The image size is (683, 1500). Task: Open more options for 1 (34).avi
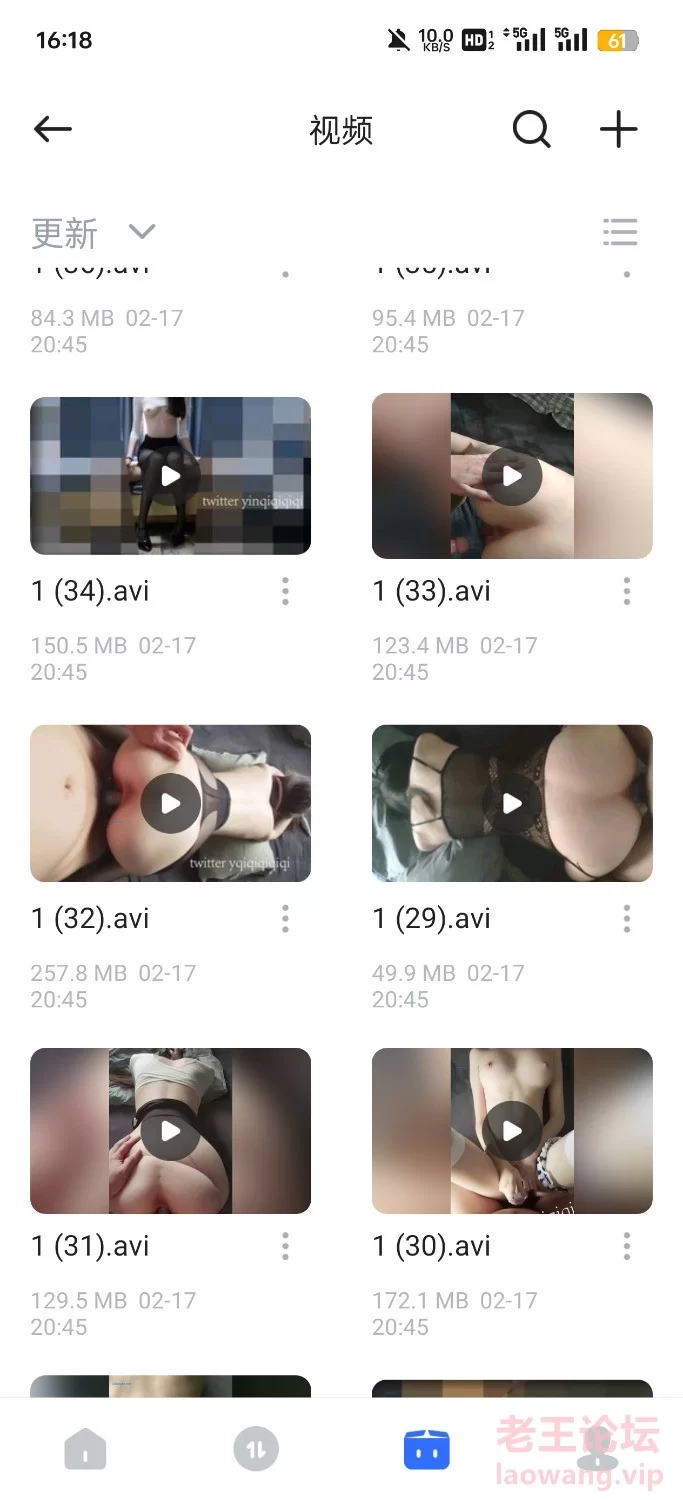point(285,591)
